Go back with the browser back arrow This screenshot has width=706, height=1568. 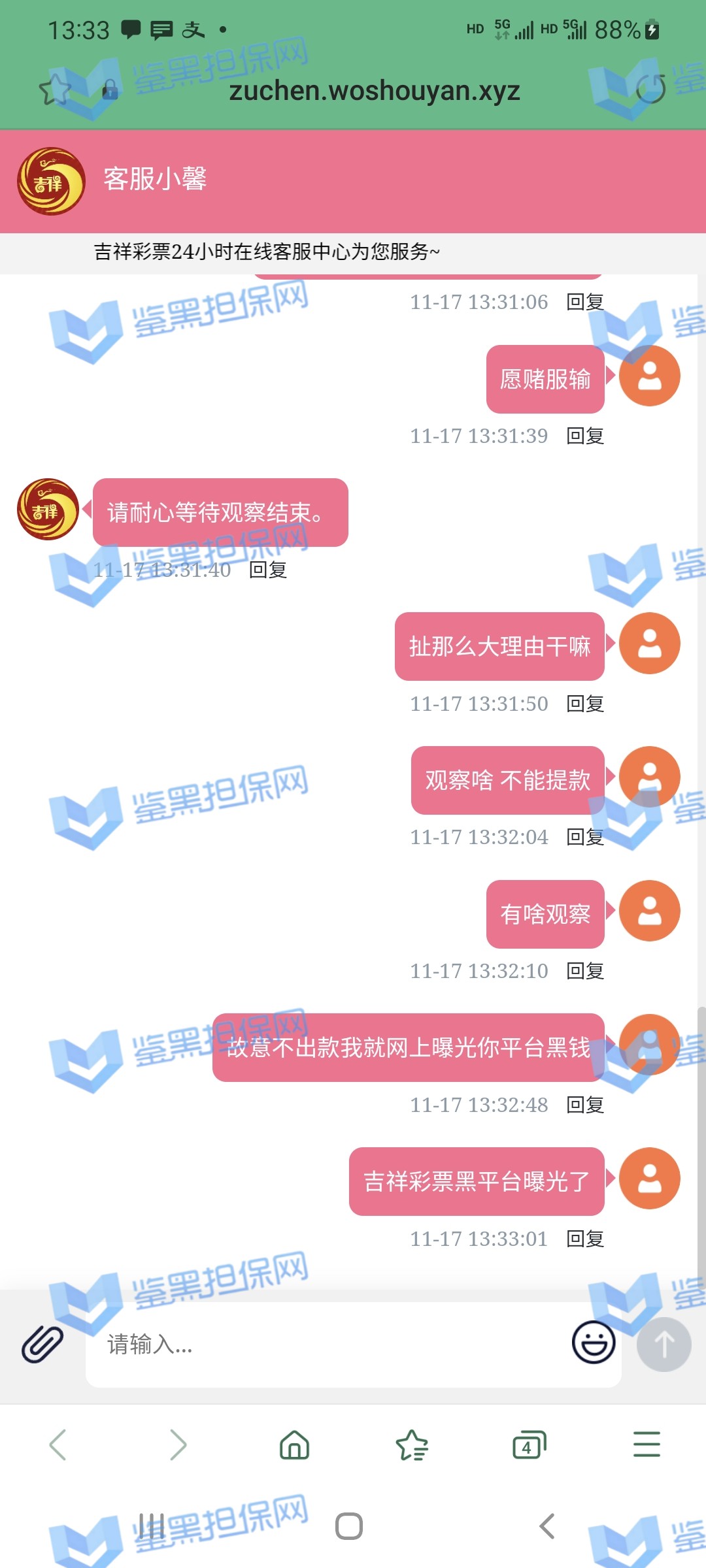tap(58, 1445)
